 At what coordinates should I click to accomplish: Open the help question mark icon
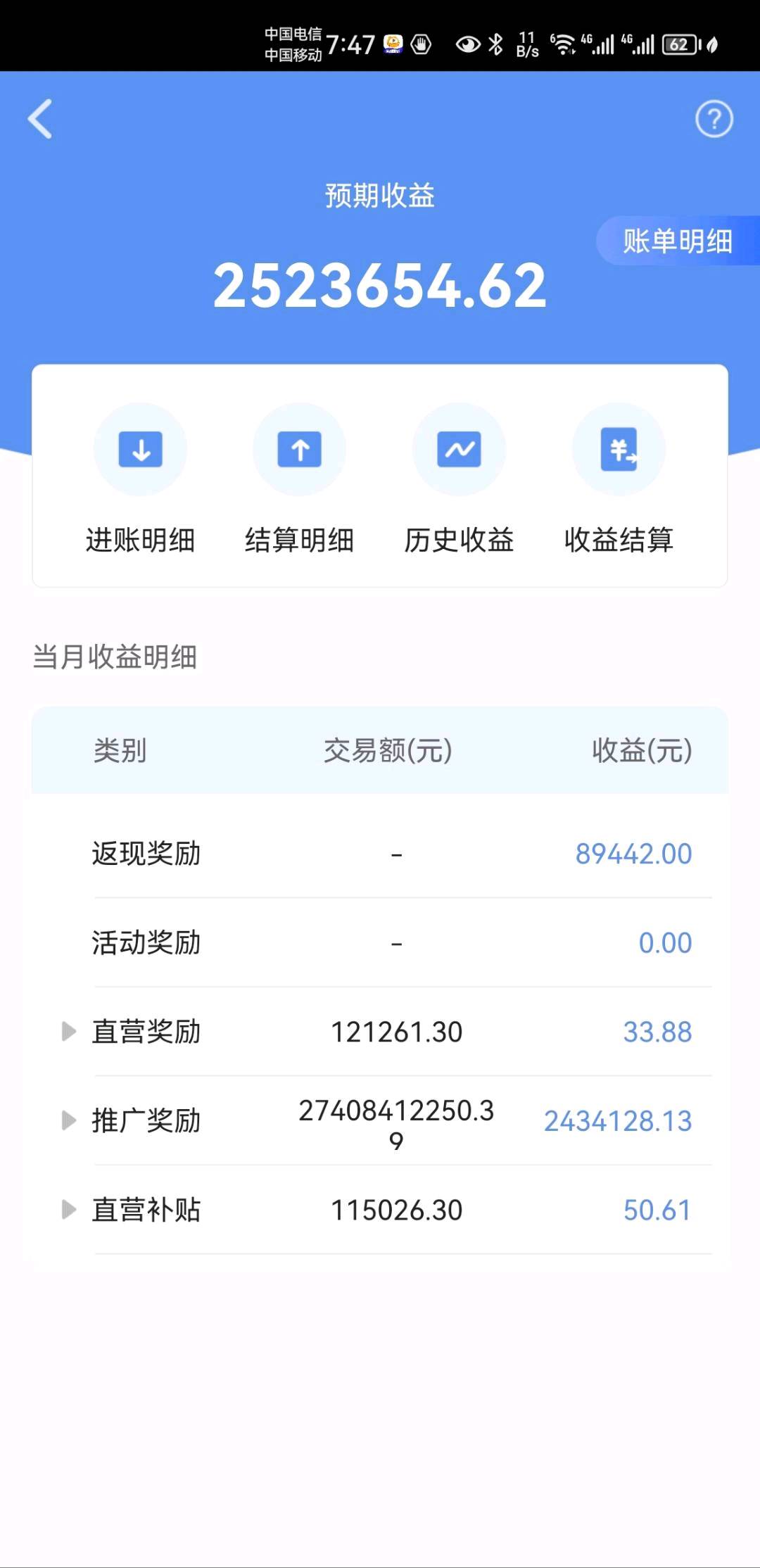[714, 119]
